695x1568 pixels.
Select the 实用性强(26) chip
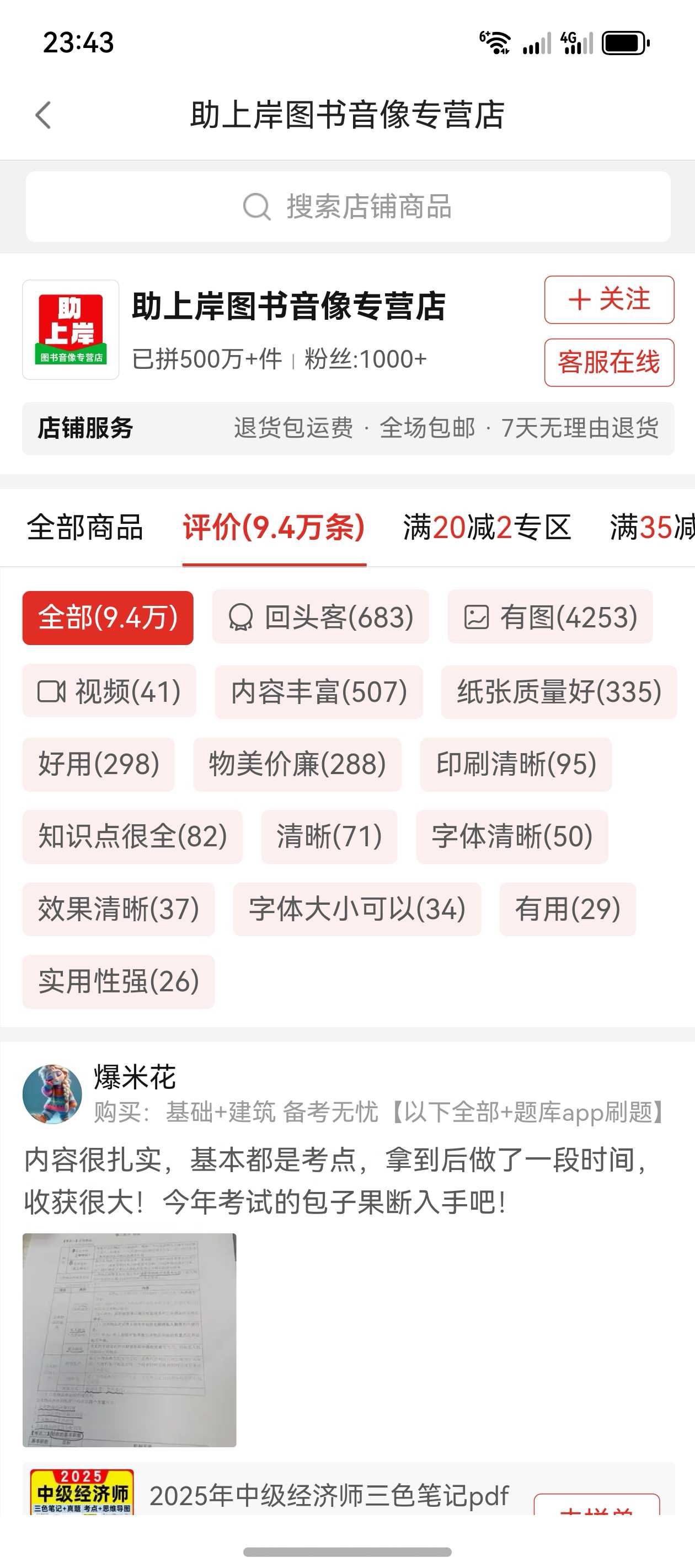tap(119, 981)
